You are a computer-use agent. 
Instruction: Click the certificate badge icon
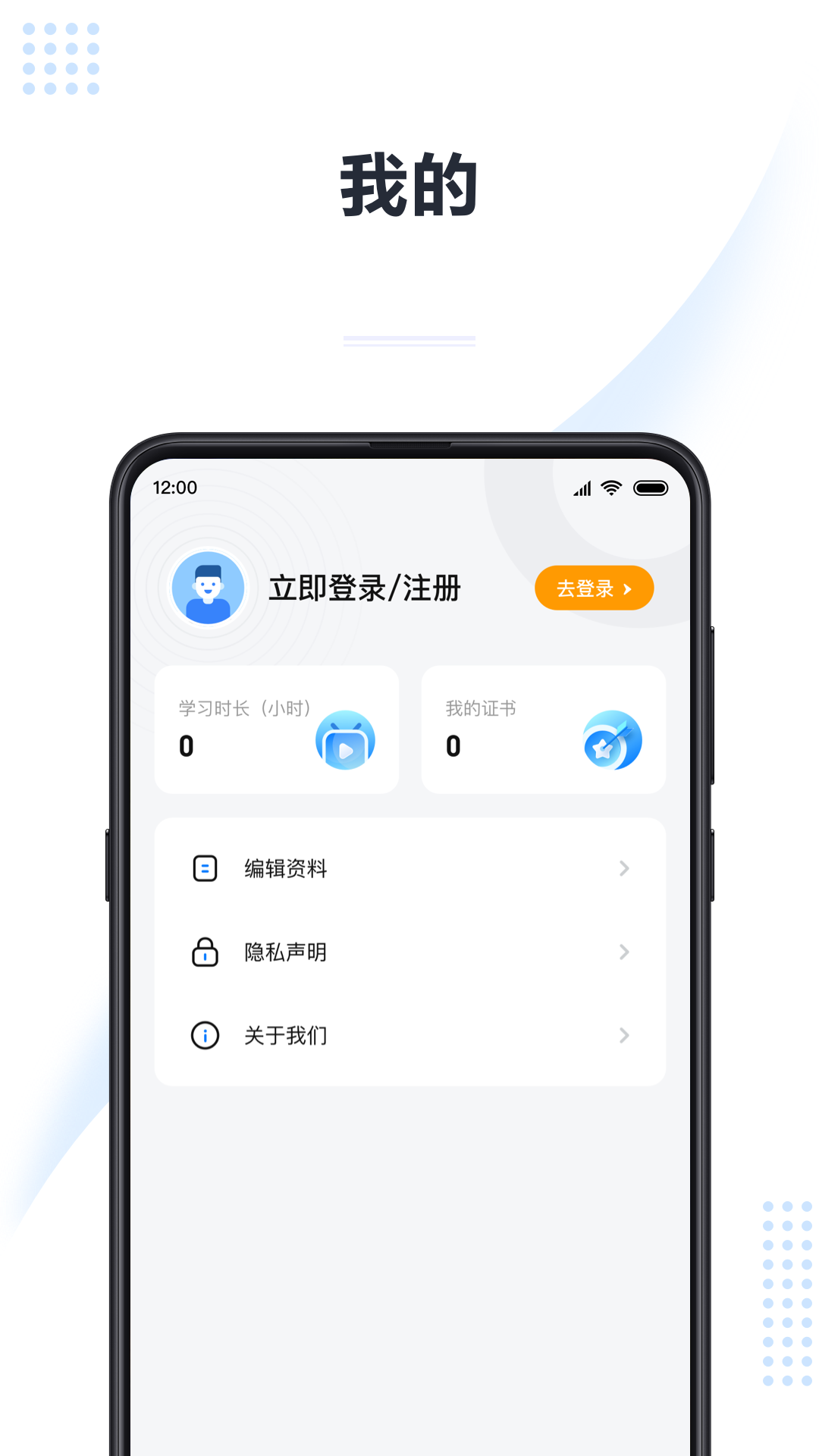[x=613, y=739]
